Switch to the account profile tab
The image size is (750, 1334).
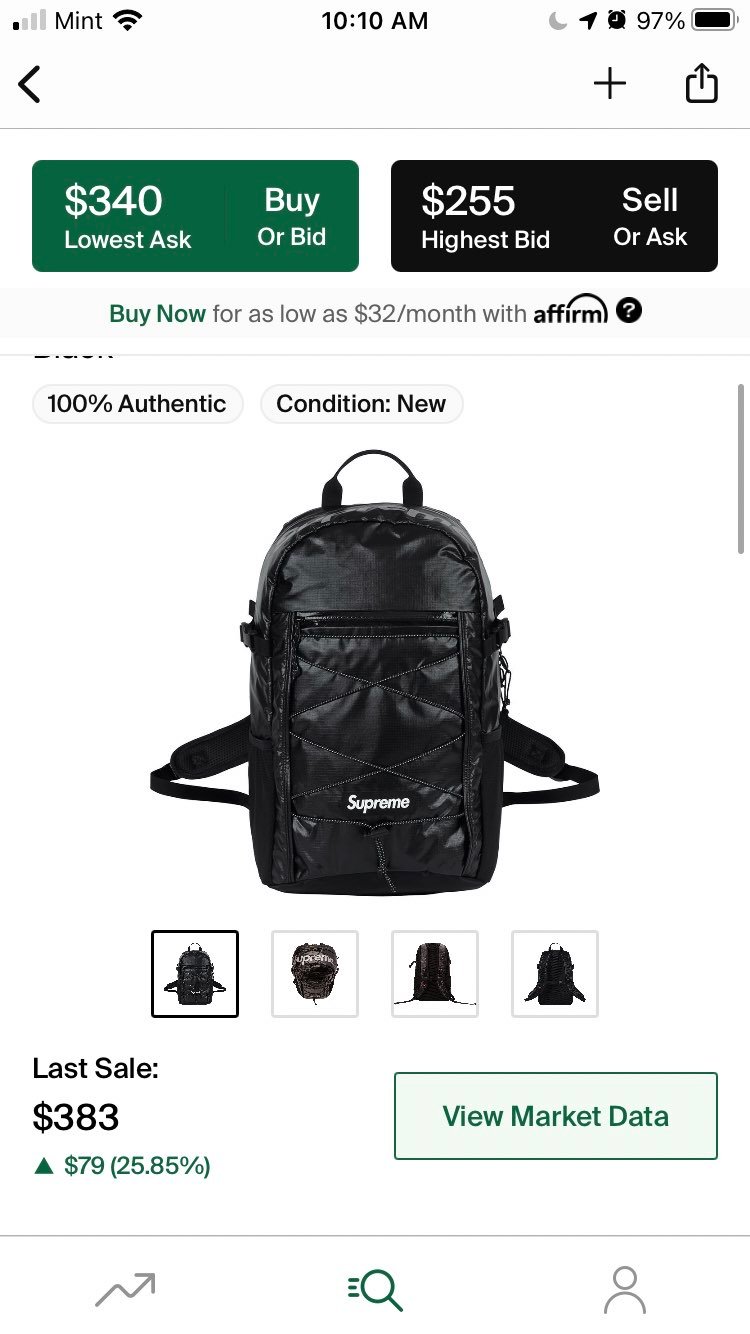click(625, 1289)
